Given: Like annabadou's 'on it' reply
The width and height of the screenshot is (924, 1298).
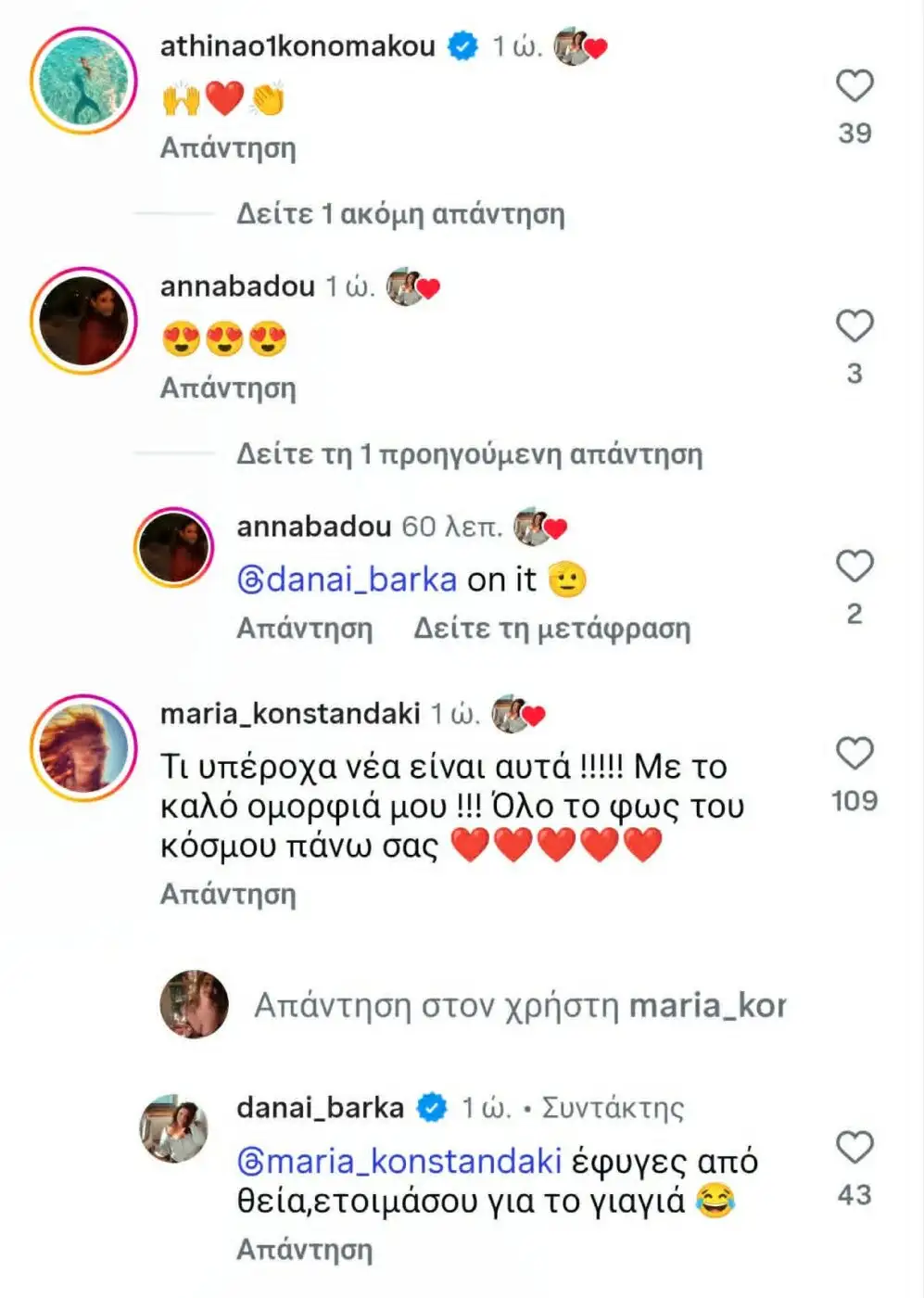Looking at the screenshot, I should click(854, 566).
